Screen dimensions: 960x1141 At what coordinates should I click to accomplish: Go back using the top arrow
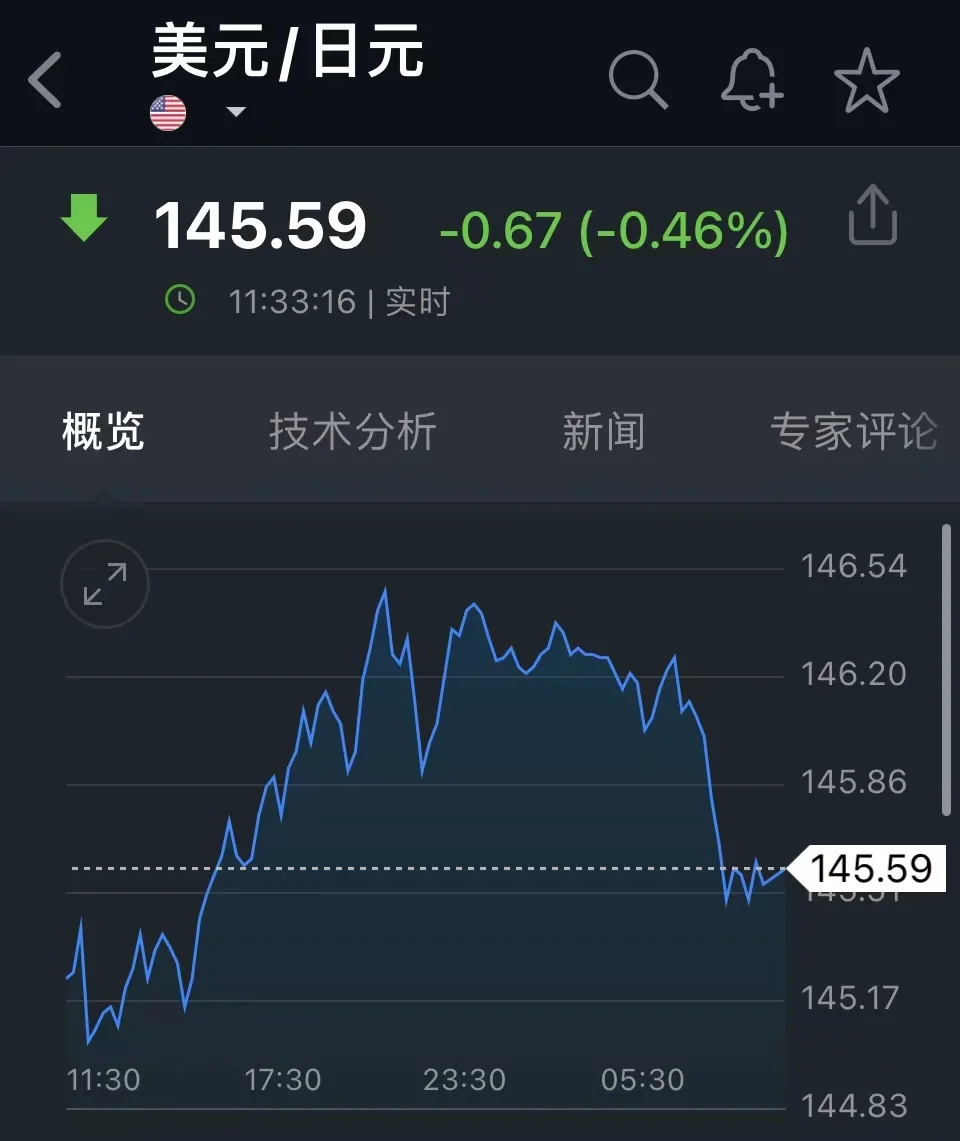click(x=46, y=79)
